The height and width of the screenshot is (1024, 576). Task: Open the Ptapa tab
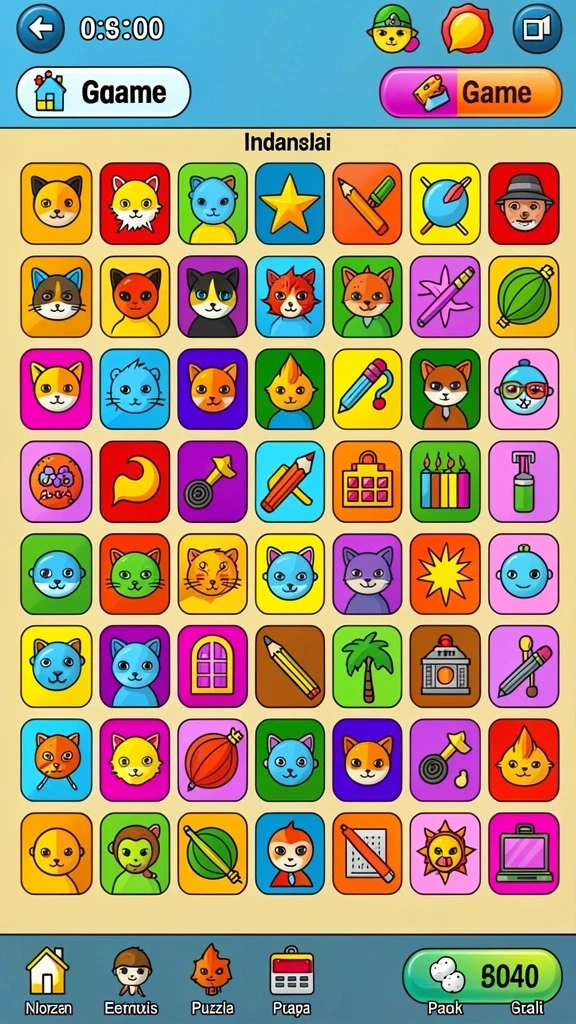pos(291,981)
